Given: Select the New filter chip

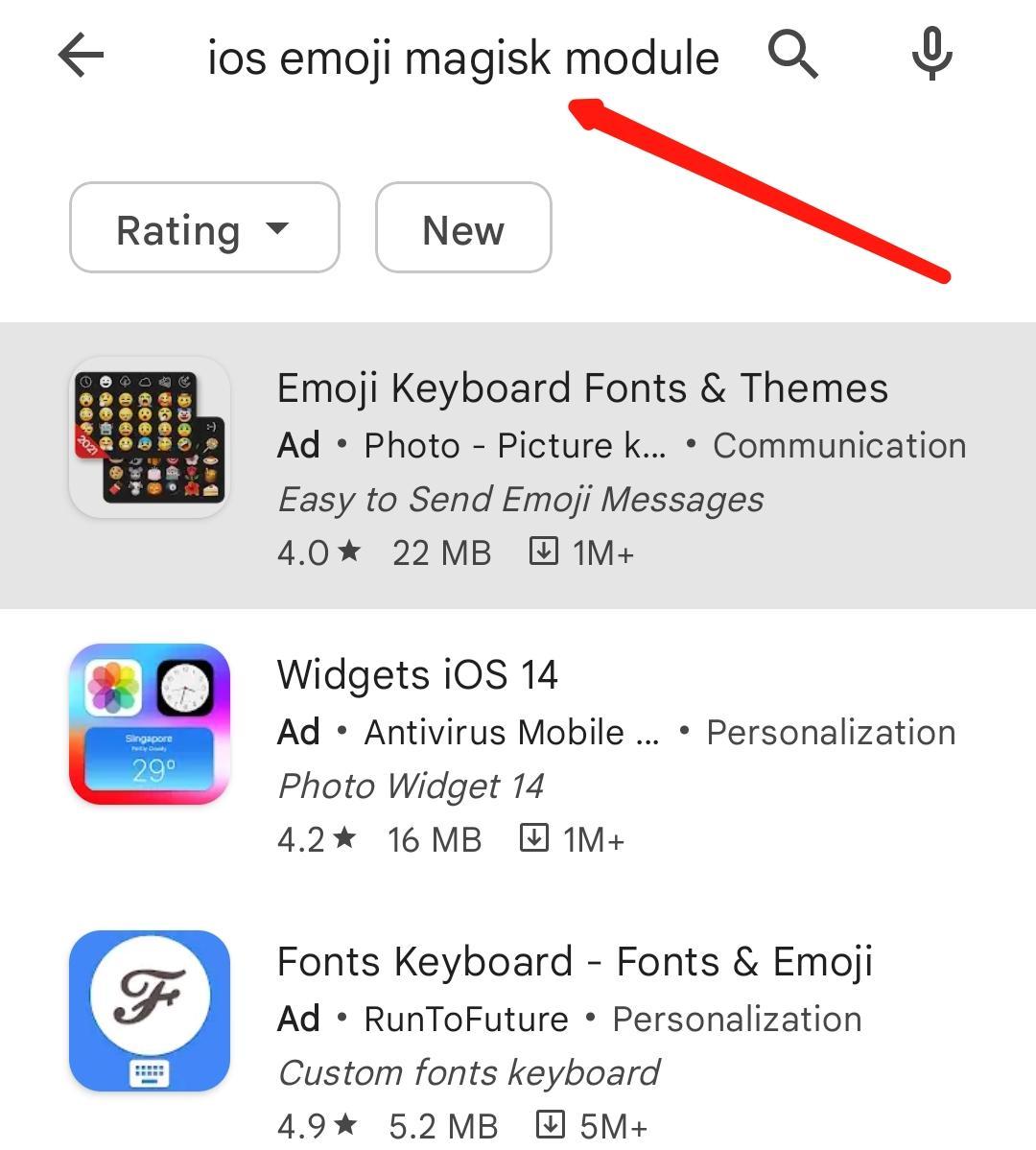Looking at the screenshot, I should click(462, 228).
